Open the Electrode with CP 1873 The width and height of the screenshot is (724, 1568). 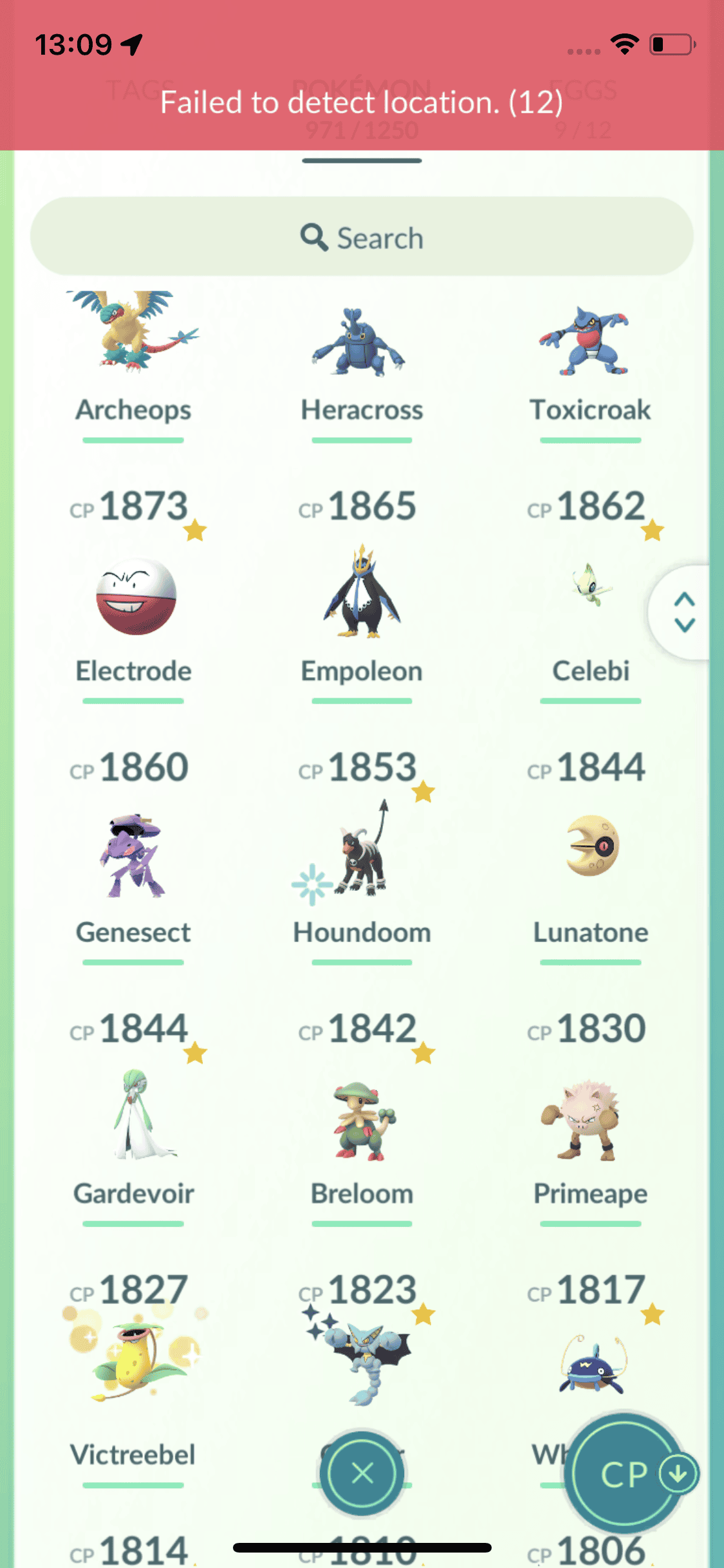click(x=135, y=597)
